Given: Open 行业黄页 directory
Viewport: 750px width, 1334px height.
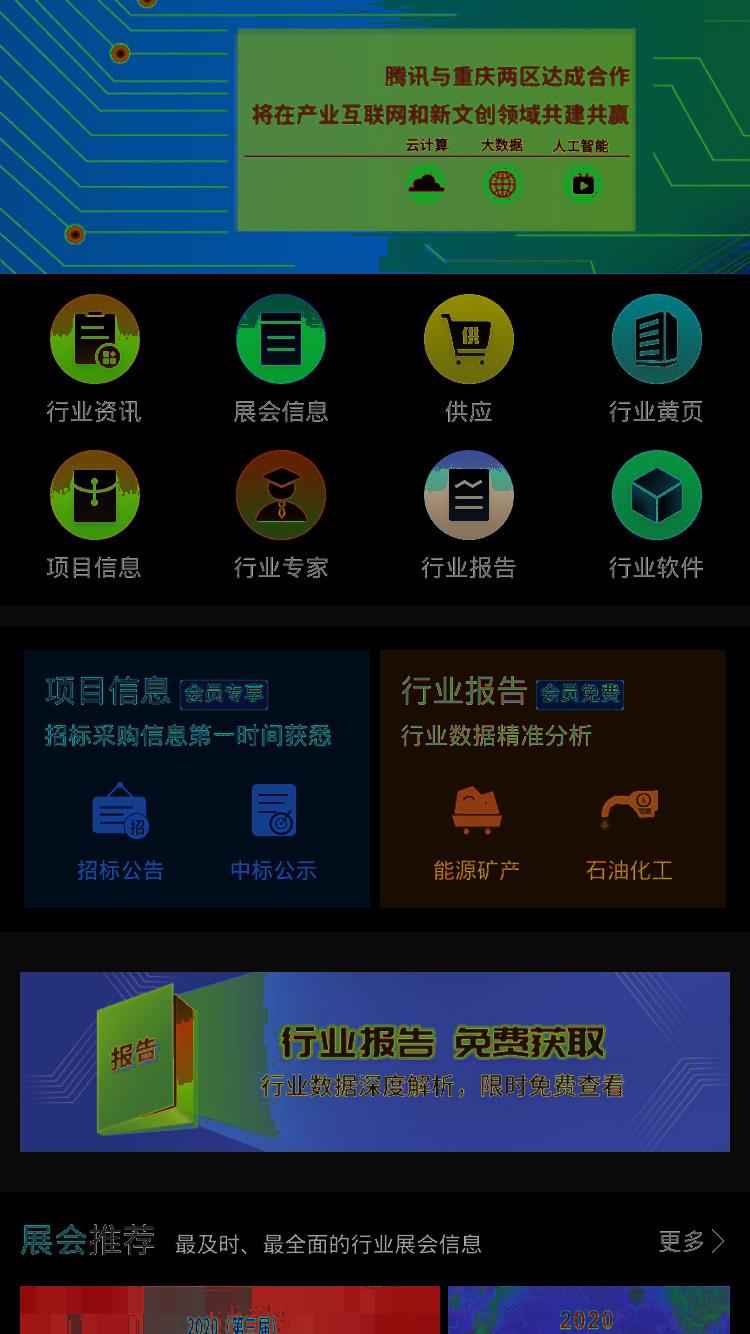Looking at the screenshot, I should (656, 358).
